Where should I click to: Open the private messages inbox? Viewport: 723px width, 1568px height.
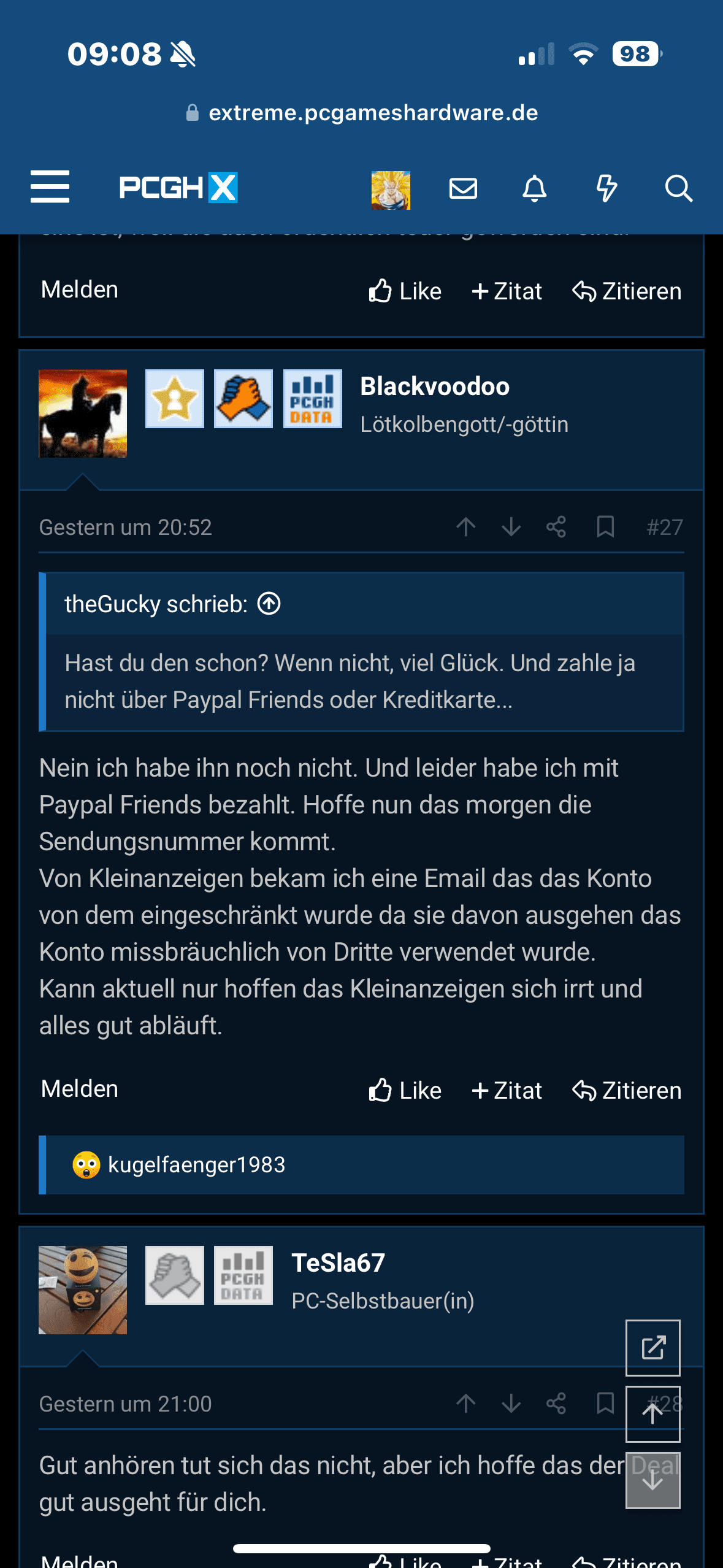(463, 188)
